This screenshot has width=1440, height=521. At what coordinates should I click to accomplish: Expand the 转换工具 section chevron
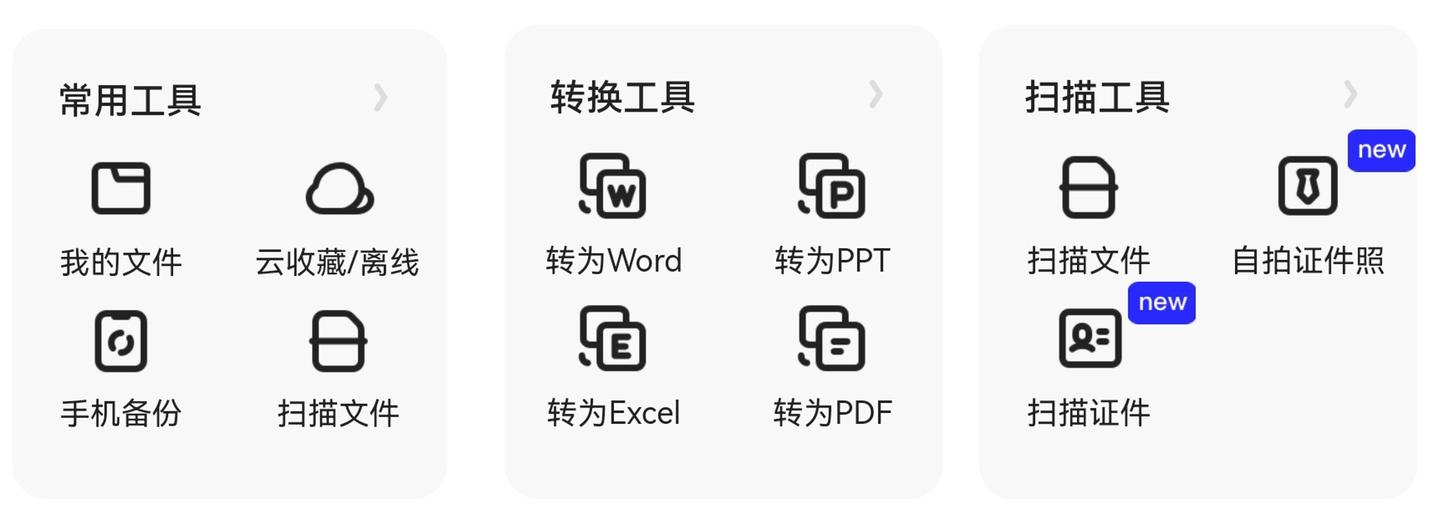(x=875, y=94)
